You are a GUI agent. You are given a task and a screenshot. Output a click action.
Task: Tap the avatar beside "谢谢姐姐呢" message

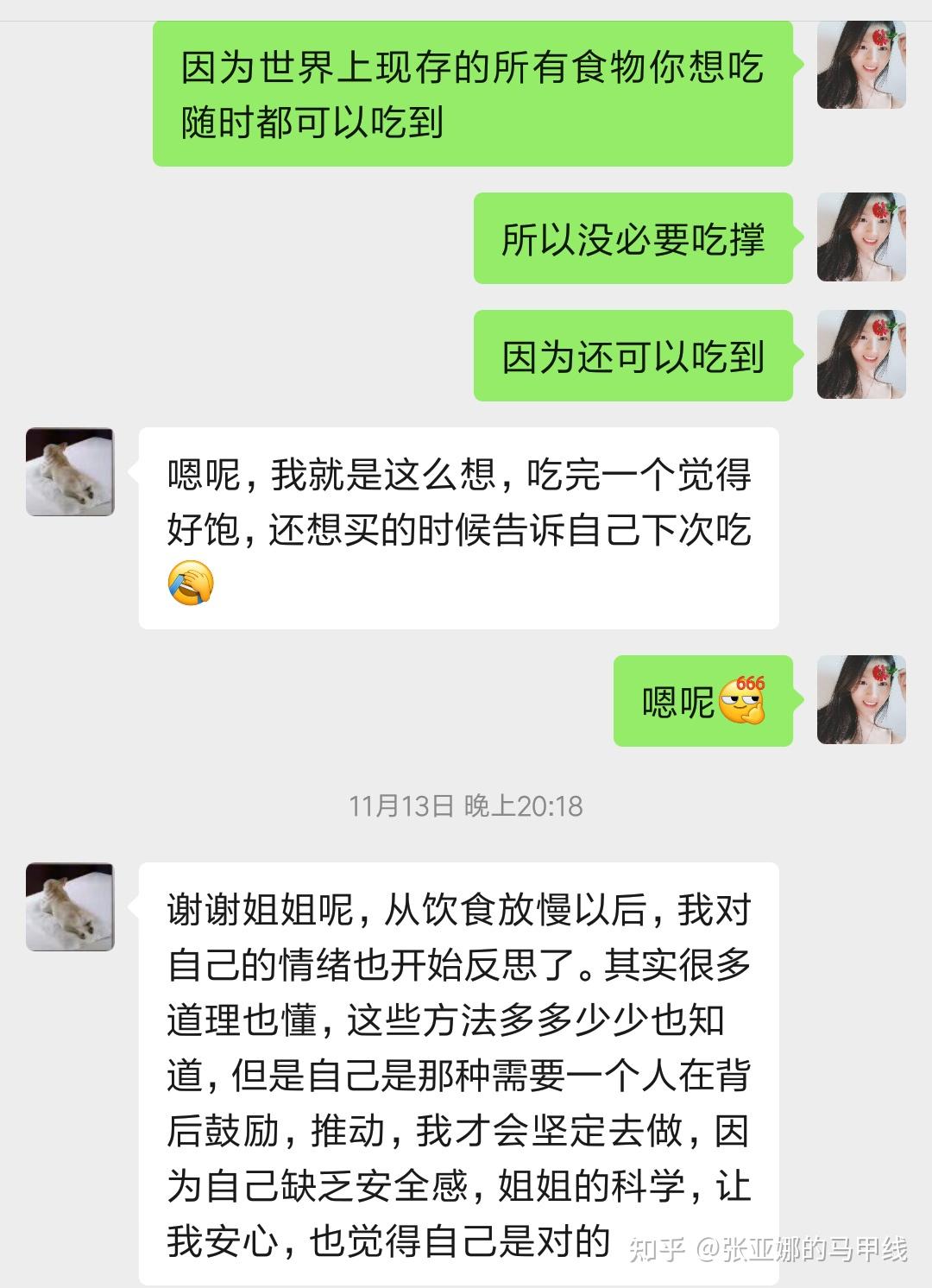coord(70,906)
